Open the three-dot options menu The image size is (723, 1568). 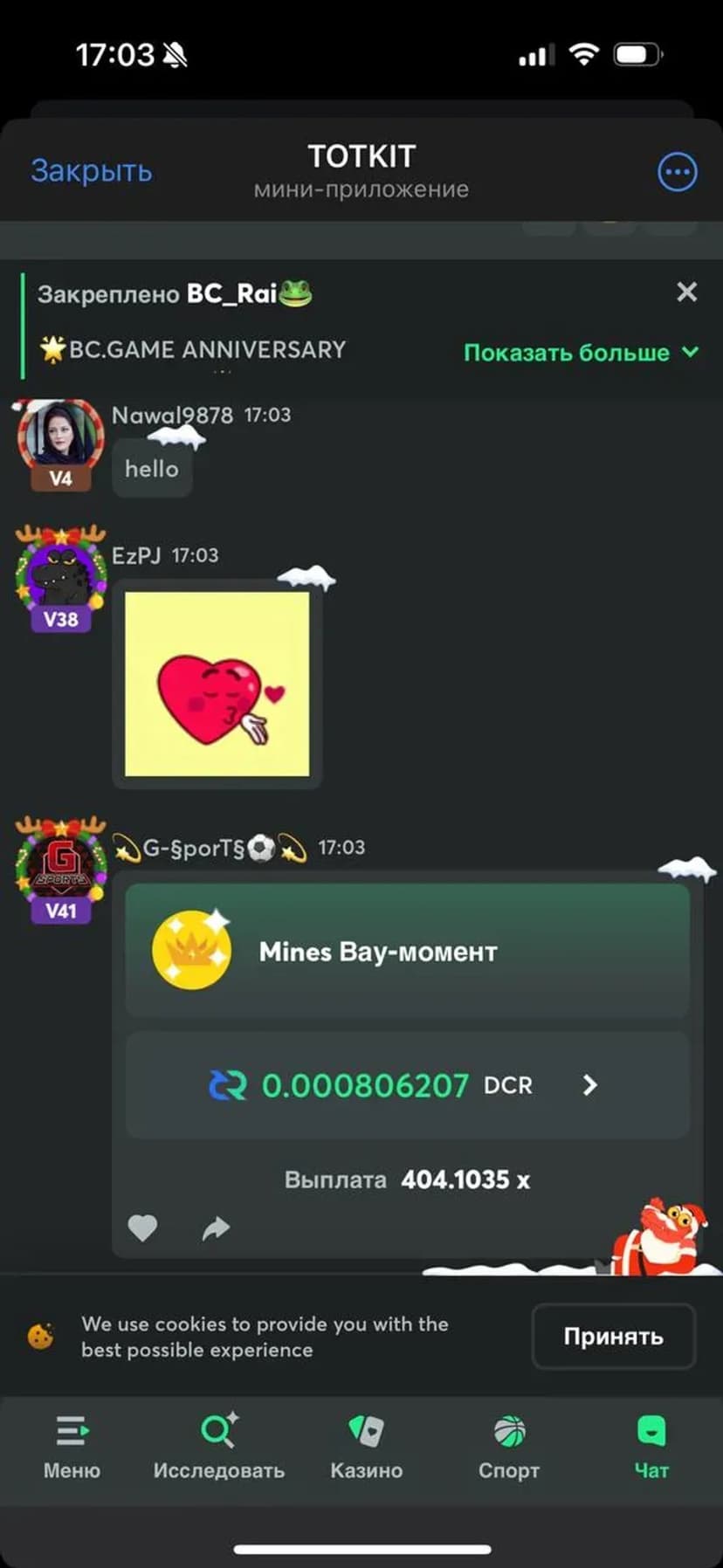tap(677, 172)
